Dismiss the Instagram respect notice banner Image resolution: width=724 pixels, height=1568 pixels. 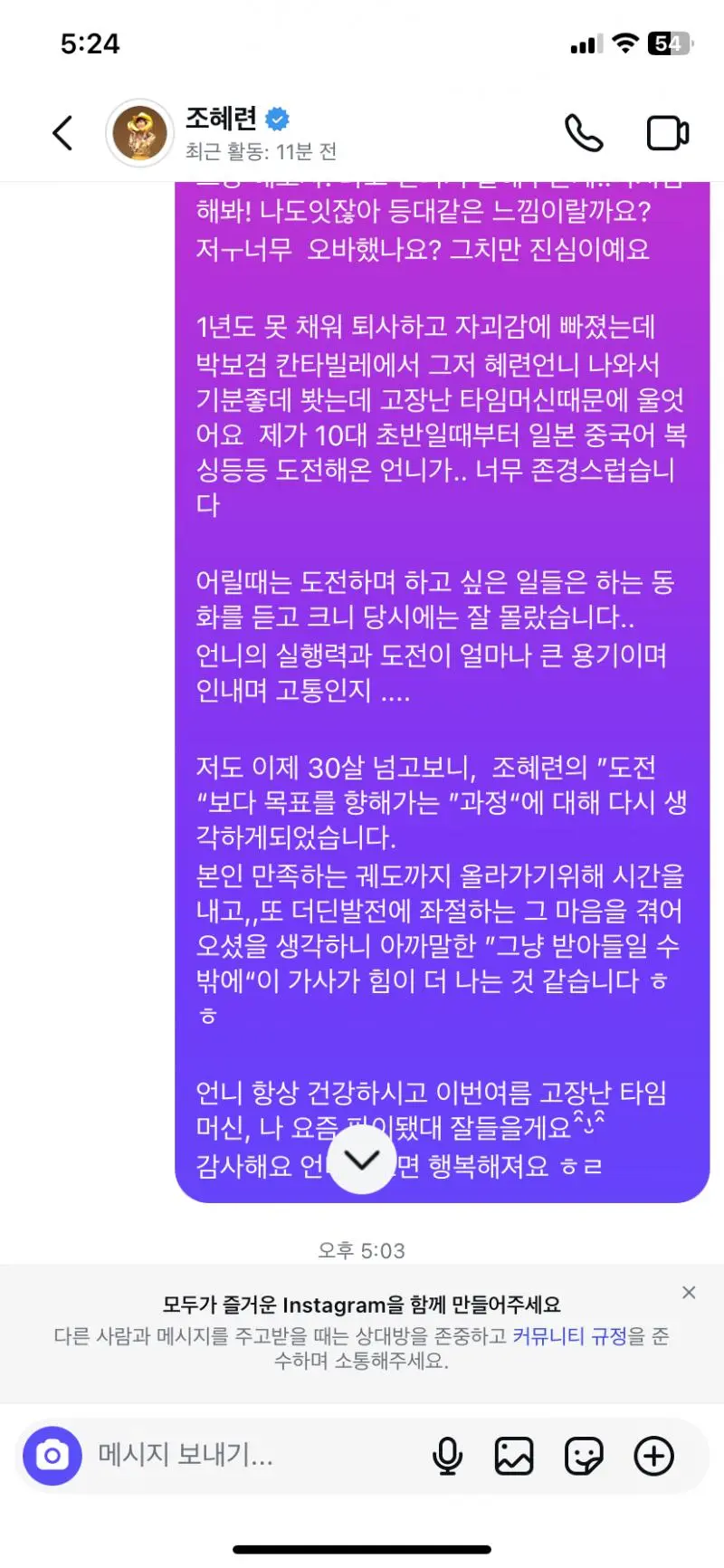pyautogui.click(x=689, y=1293)
